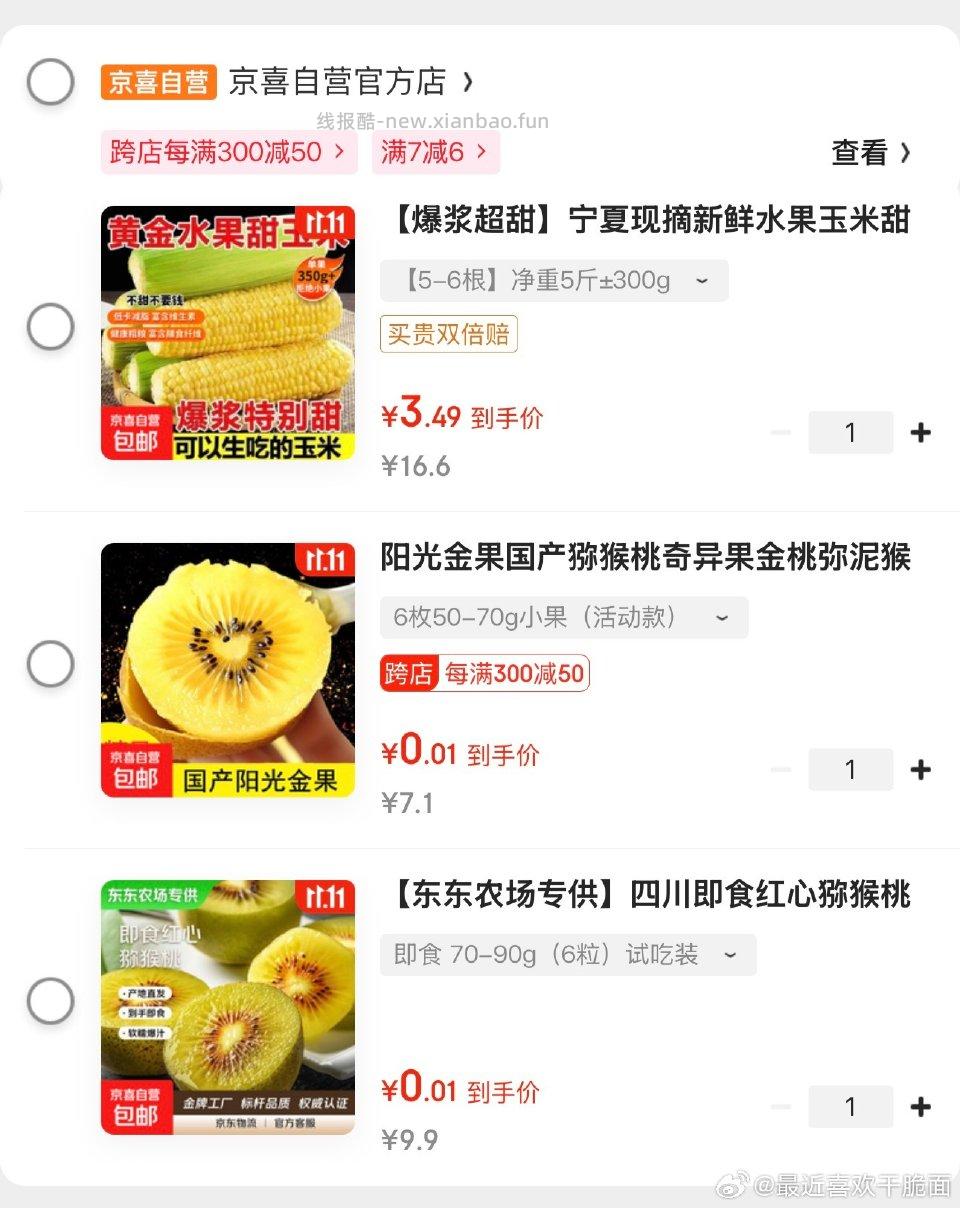Open the 试吃装 spec dropdown for red-heart kiwi
960x1208 pixels.
(x=568, y=954)
